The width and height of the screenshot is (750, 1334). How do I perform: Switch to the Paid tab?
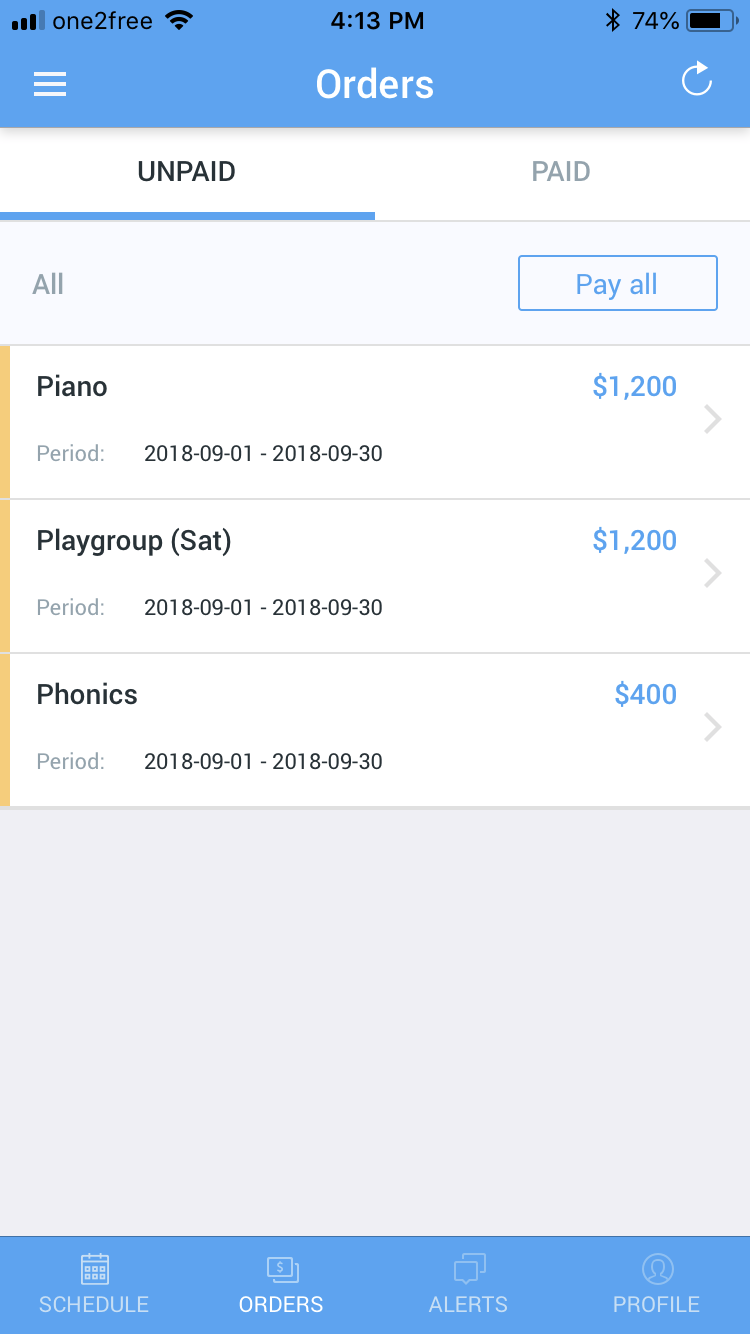(561, 172)
